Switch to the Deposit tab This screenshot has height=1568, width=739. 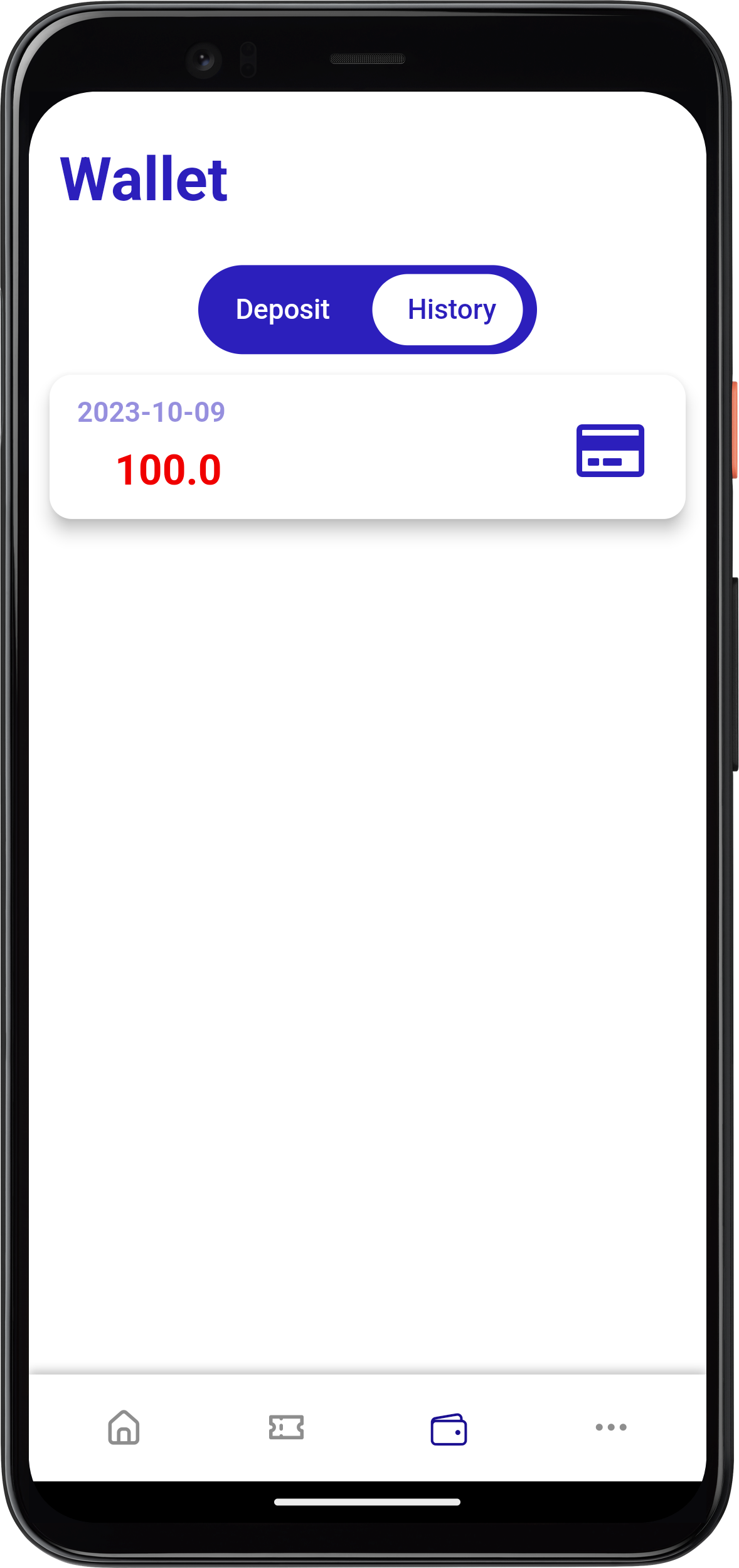283,309
